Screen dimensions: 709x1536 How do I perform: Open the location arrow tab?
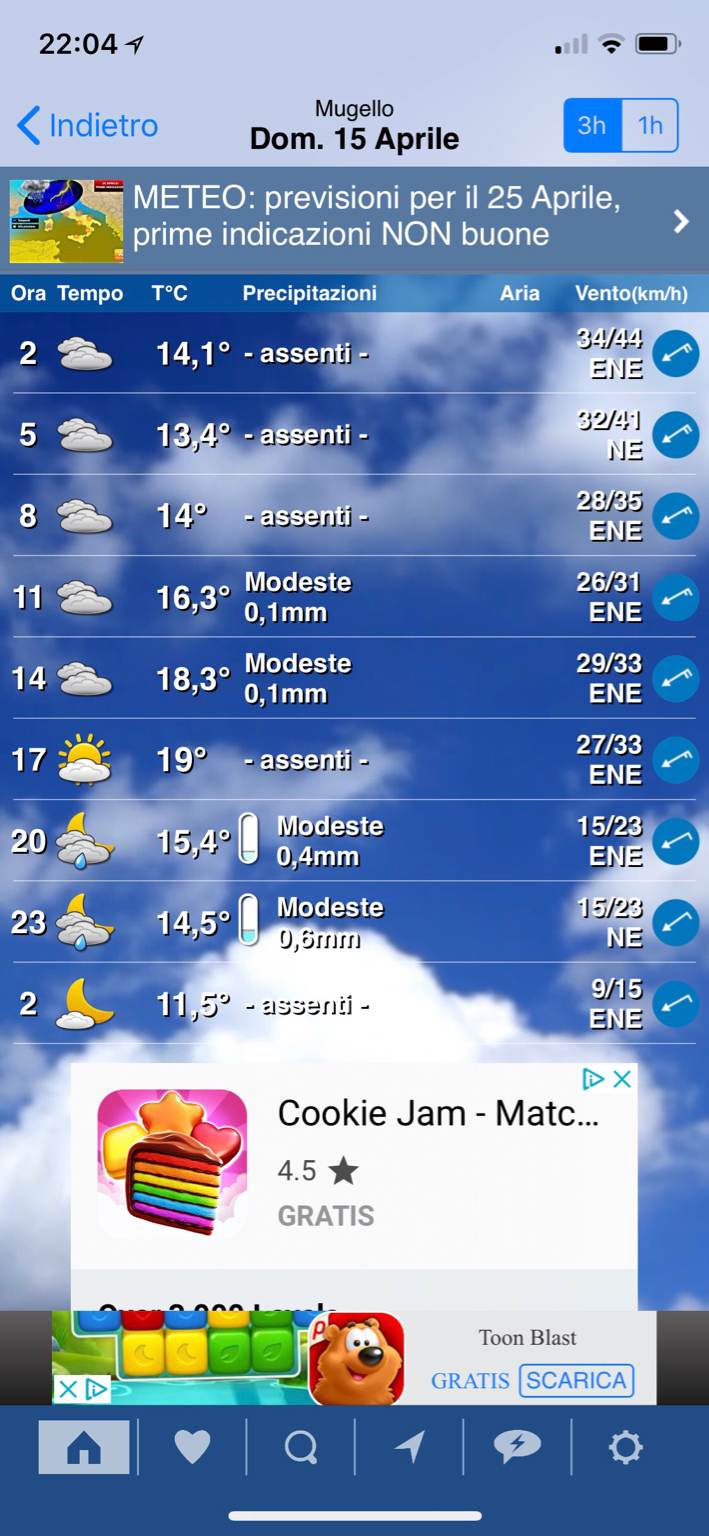pyautogui.click(x=409, y=1446)
